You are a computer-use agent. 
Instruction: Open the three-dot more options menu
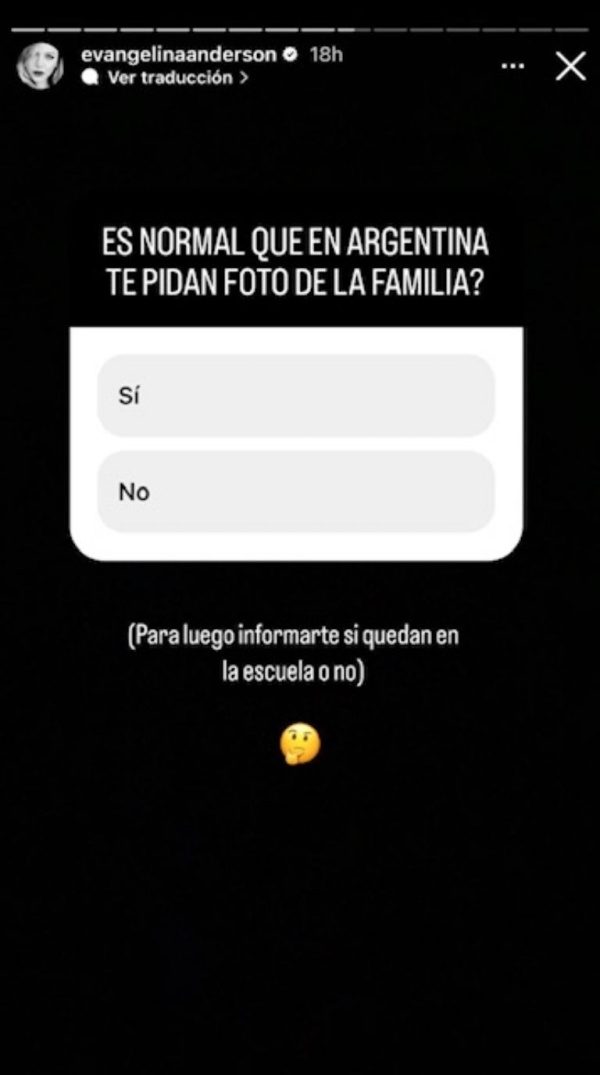(512, 66)
